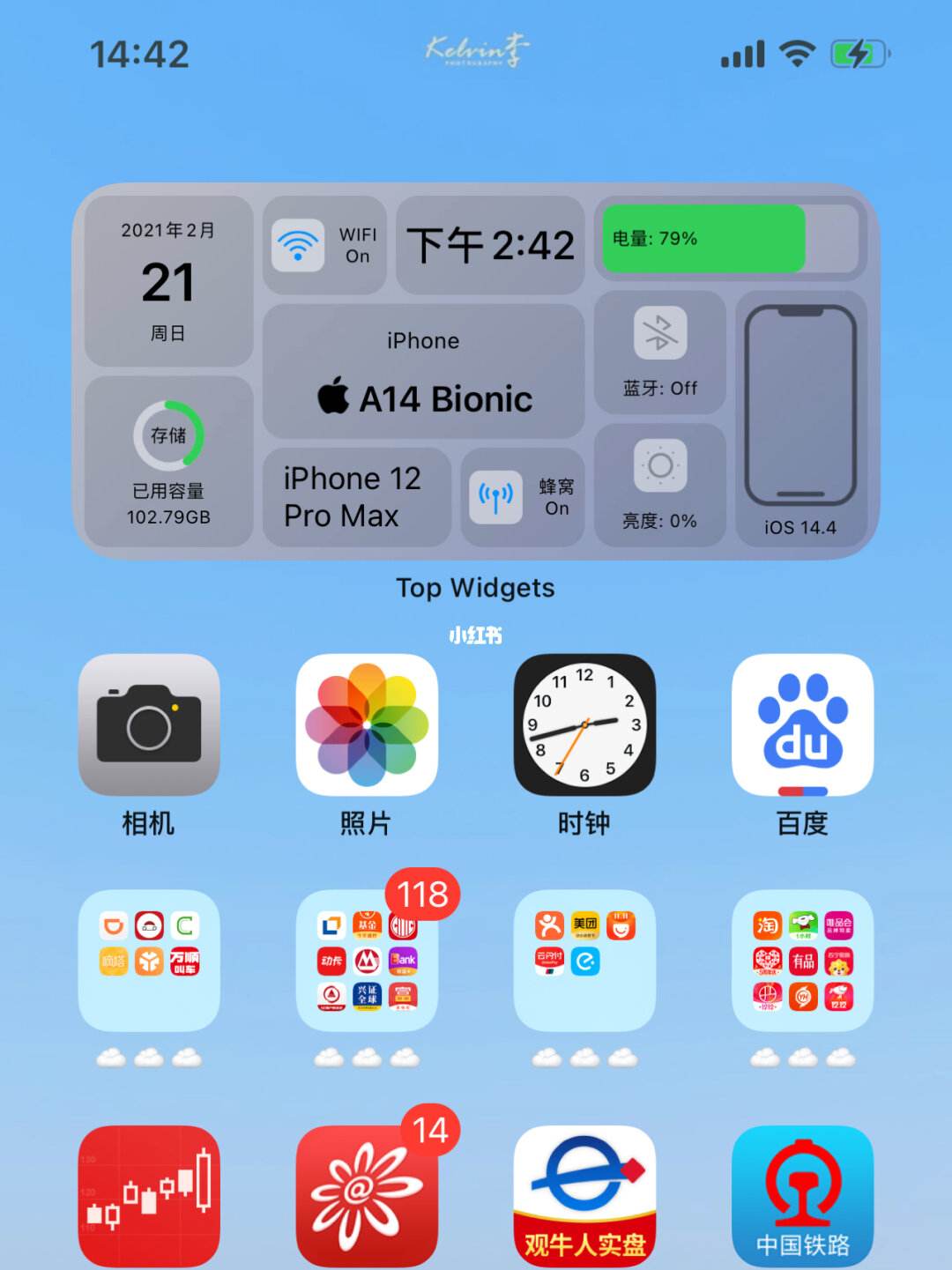Open the Photos app (照片)

click(367, 724)
